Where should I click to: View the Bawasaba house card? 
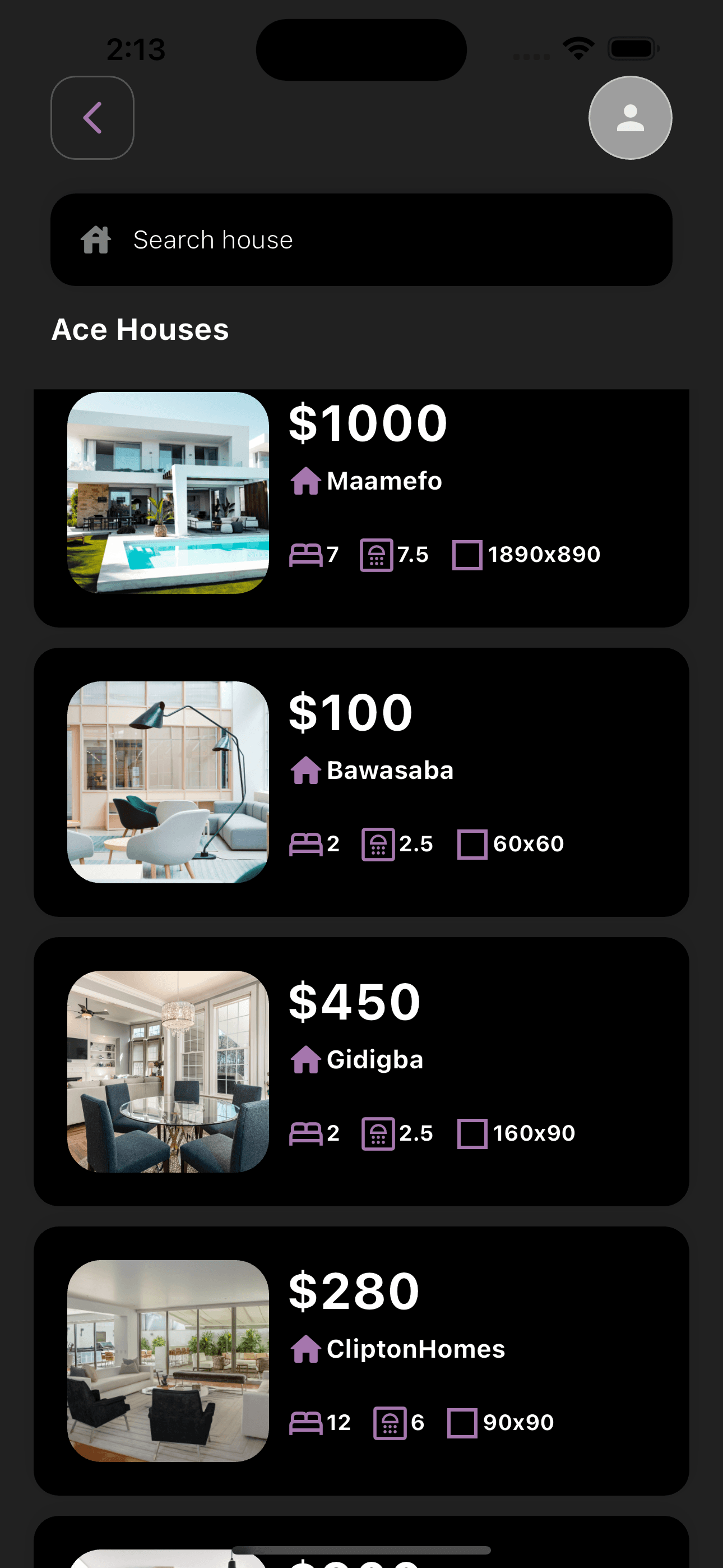coord(361,782)
